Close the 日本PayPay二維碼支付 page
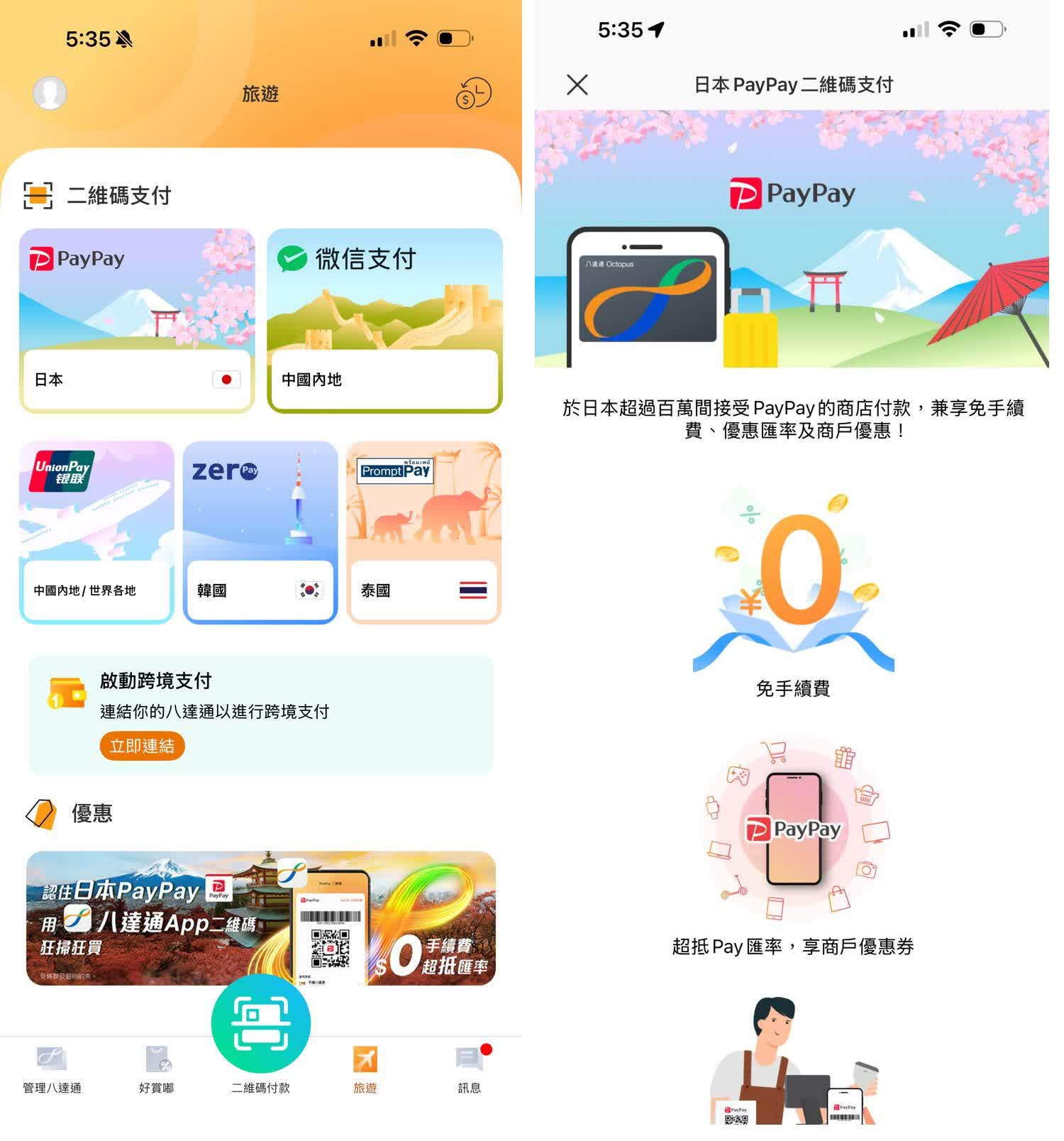 pos(577,85)
